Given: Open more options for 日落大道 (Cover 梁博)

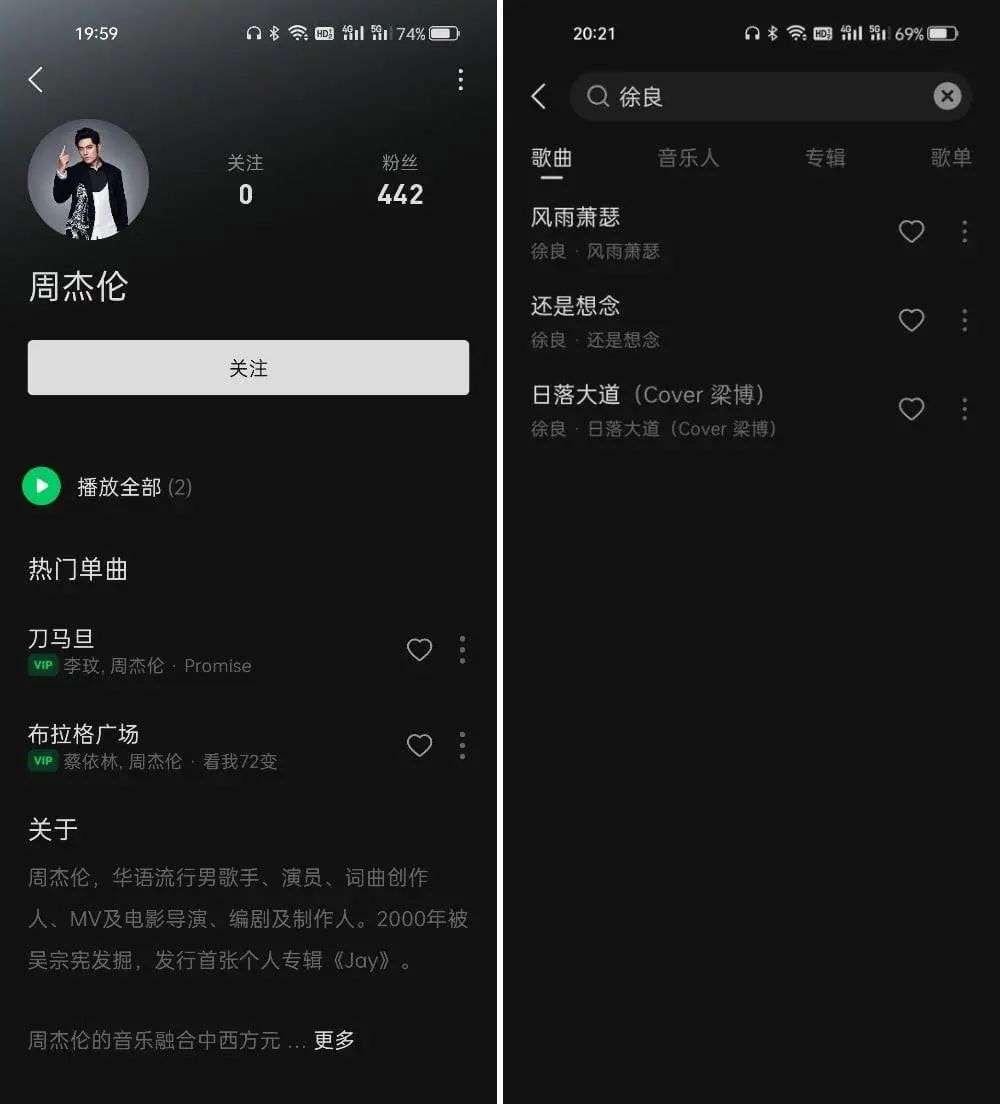Looking at the screenshot, I should coord(964,409).
